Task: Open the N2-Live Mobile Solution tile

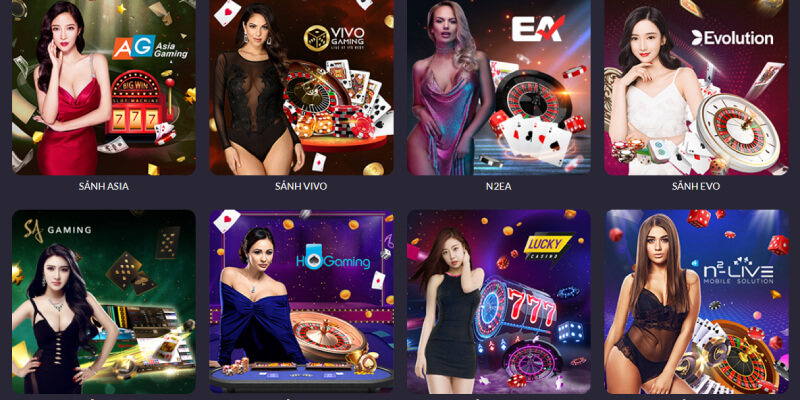Action: [x=696, y=301]
